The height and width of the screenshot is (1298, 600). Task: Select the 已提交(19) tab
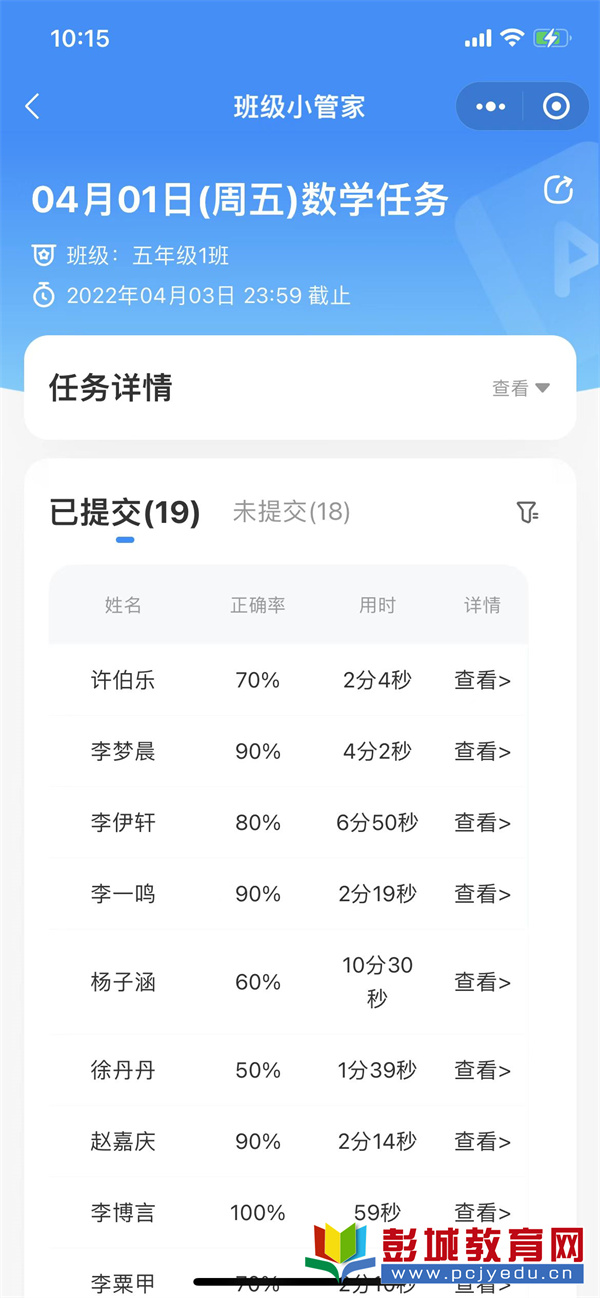pyautogui.click(x=125, y=513)
